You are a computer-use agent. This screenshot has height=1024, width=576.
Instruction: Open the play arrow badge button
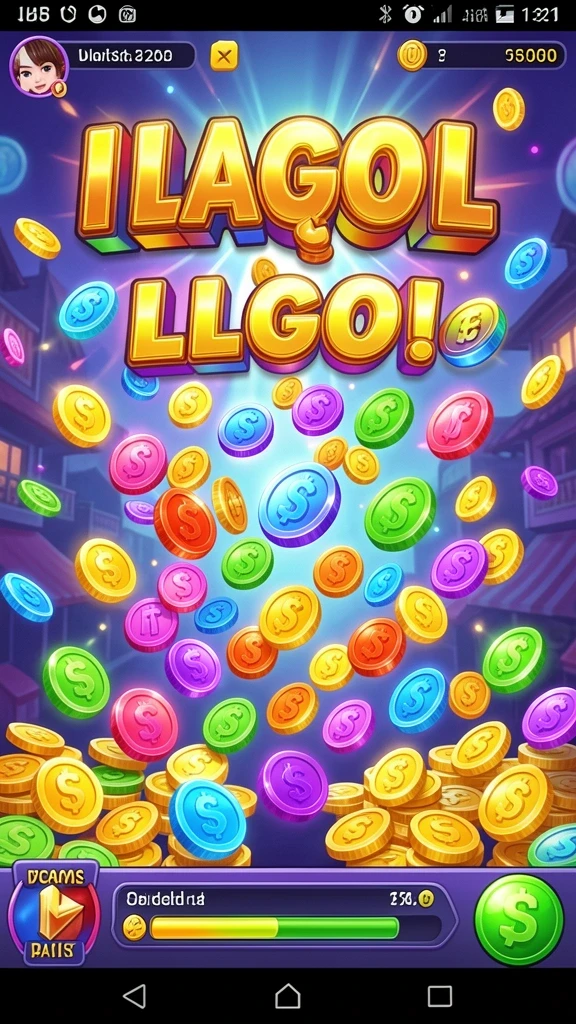[x=55, y=912]
